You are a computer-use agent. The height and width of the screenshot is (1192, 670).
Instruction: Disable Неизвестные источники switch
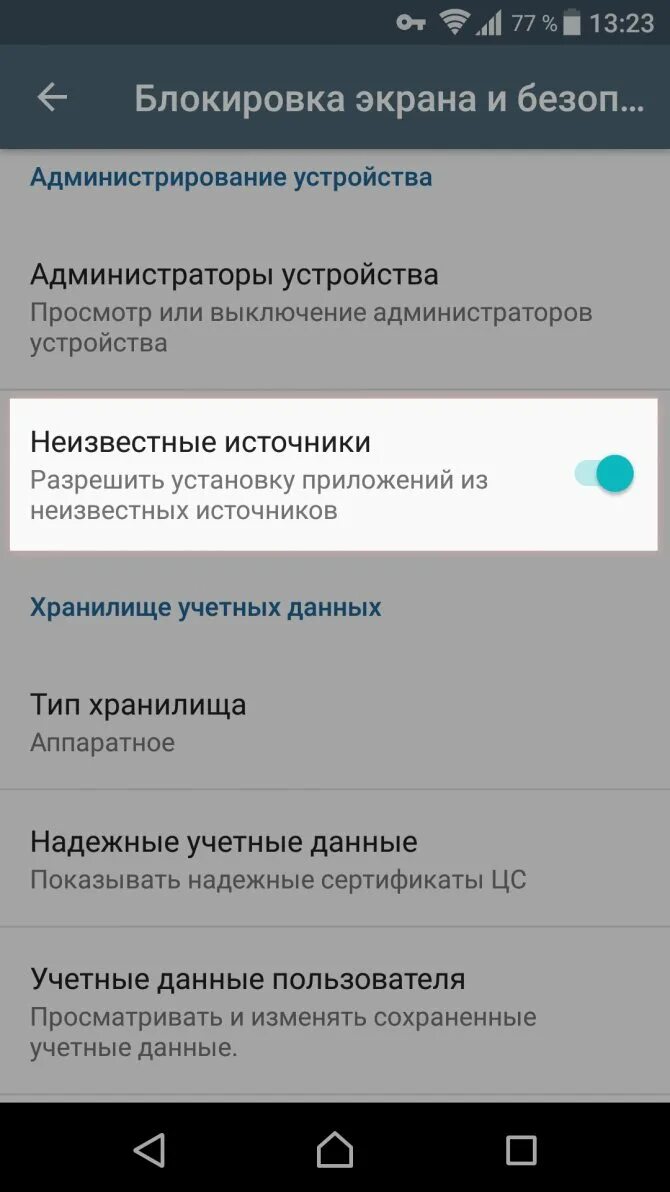604,474
